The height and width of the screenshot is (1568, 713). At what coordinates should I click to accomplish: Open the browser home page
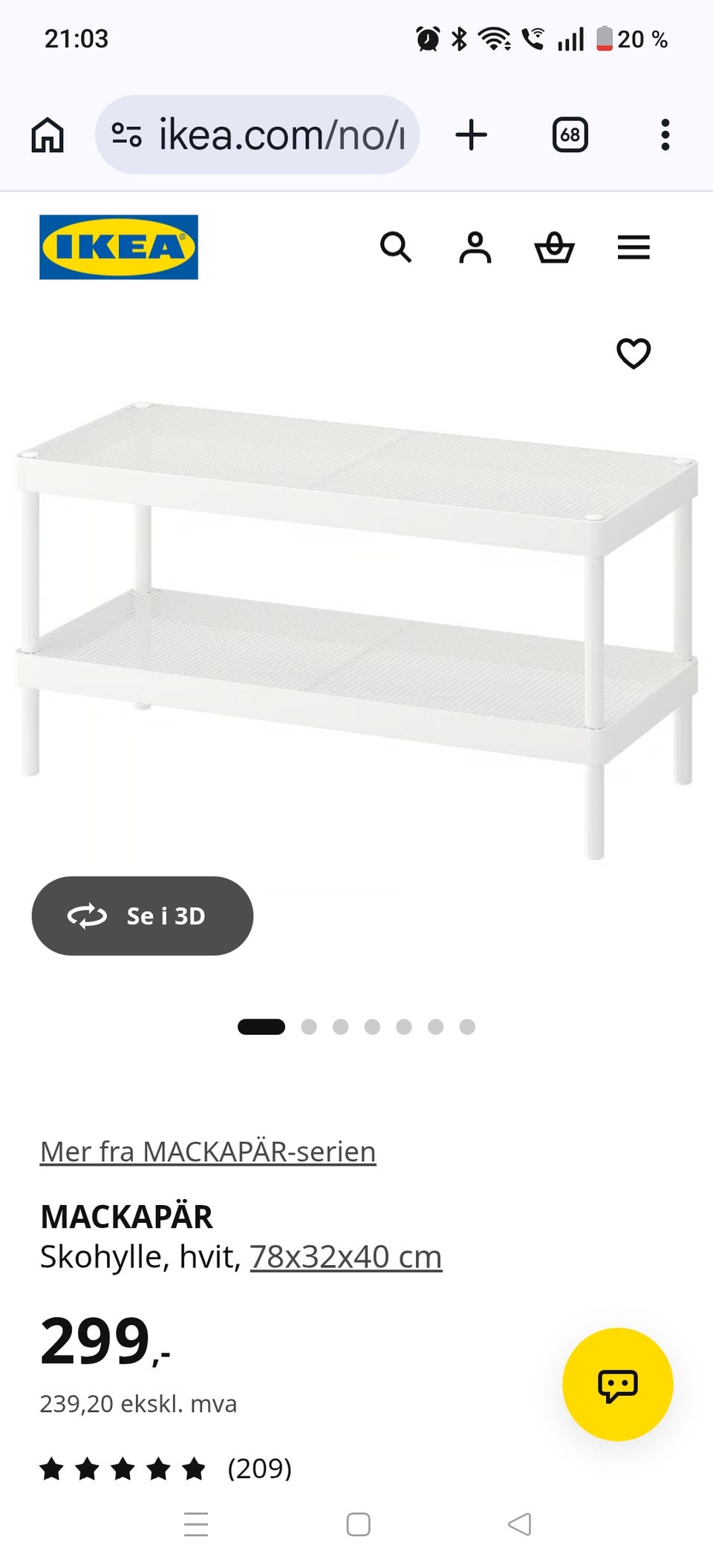48,135
